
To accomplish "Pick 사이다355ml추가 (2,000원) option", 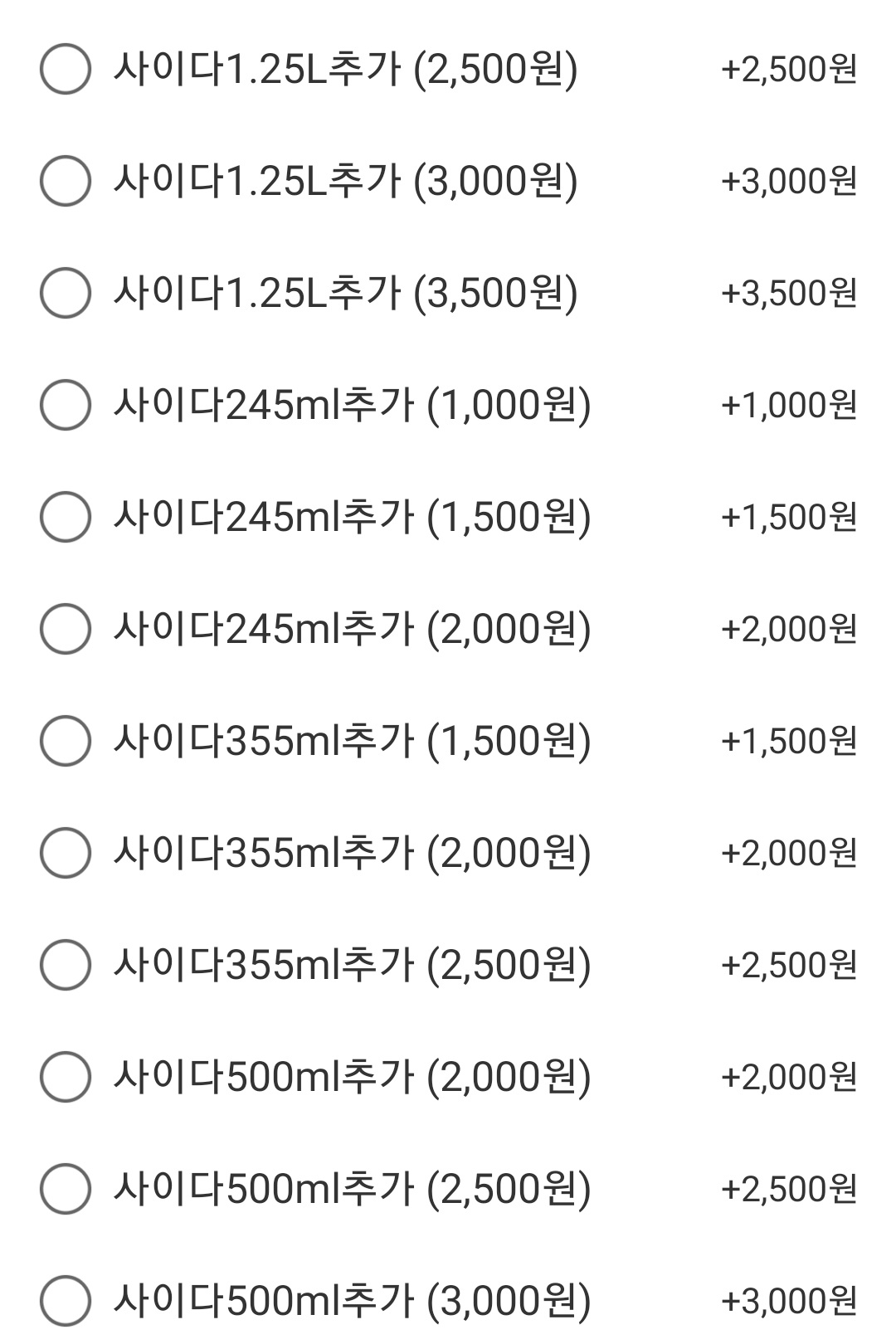I will [65, 854].
